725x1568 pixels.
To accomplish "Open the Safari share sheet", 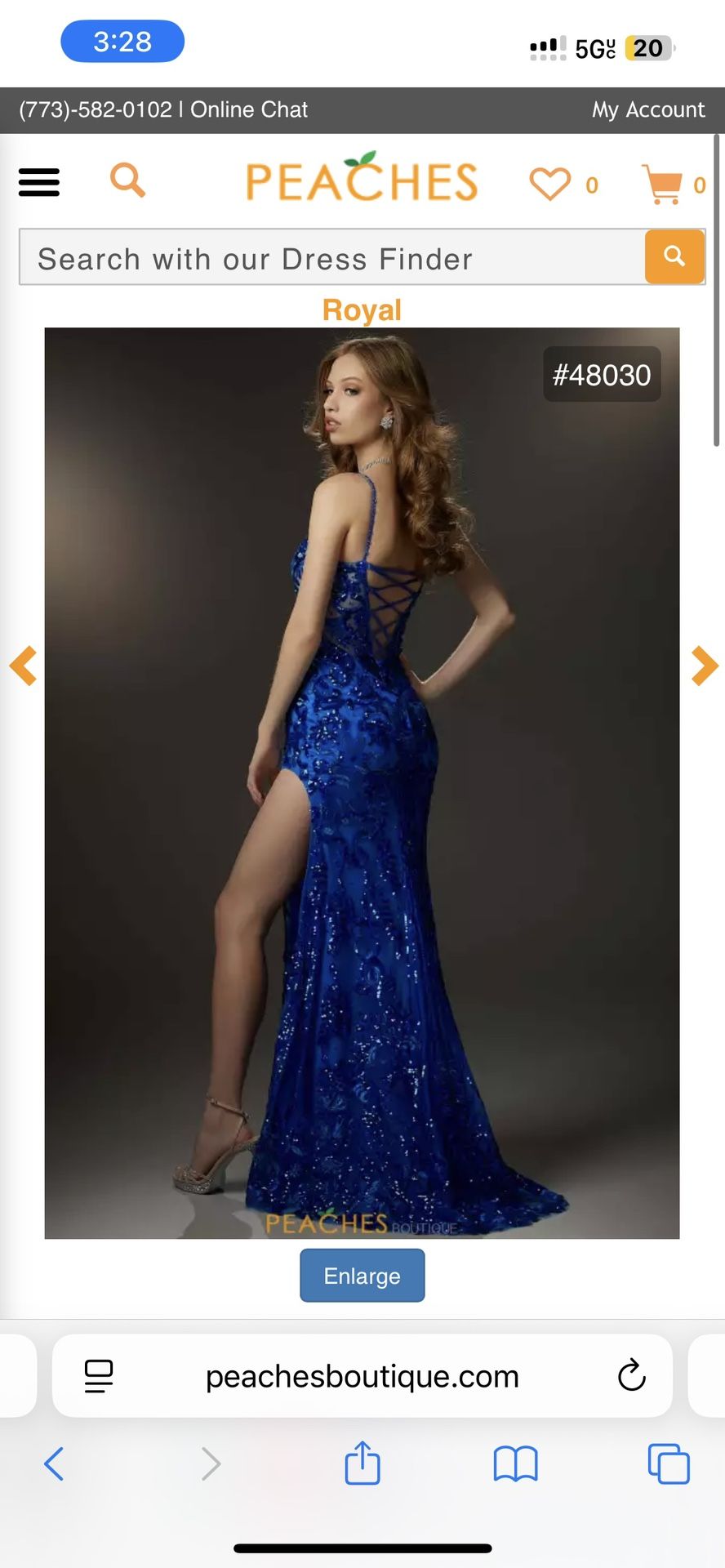I will pos(362,1462).
